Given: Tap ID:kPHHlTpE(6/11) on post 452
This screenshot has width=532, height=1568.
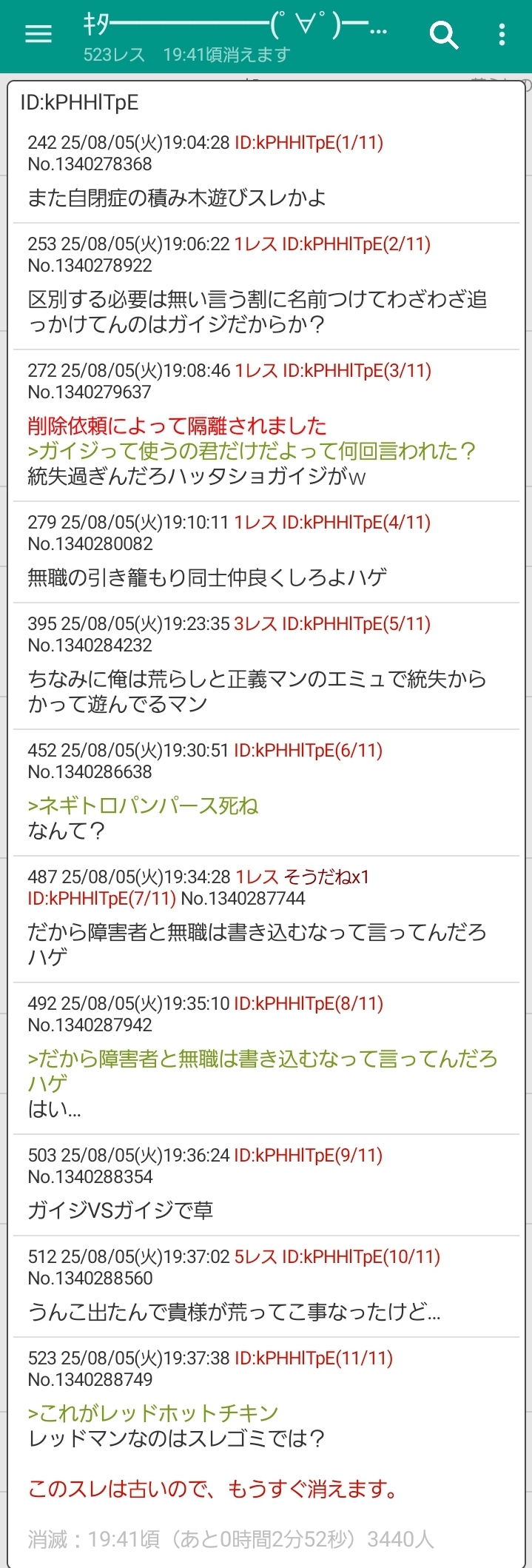Looking at the screenshot, I should click(x=308, y=750).
